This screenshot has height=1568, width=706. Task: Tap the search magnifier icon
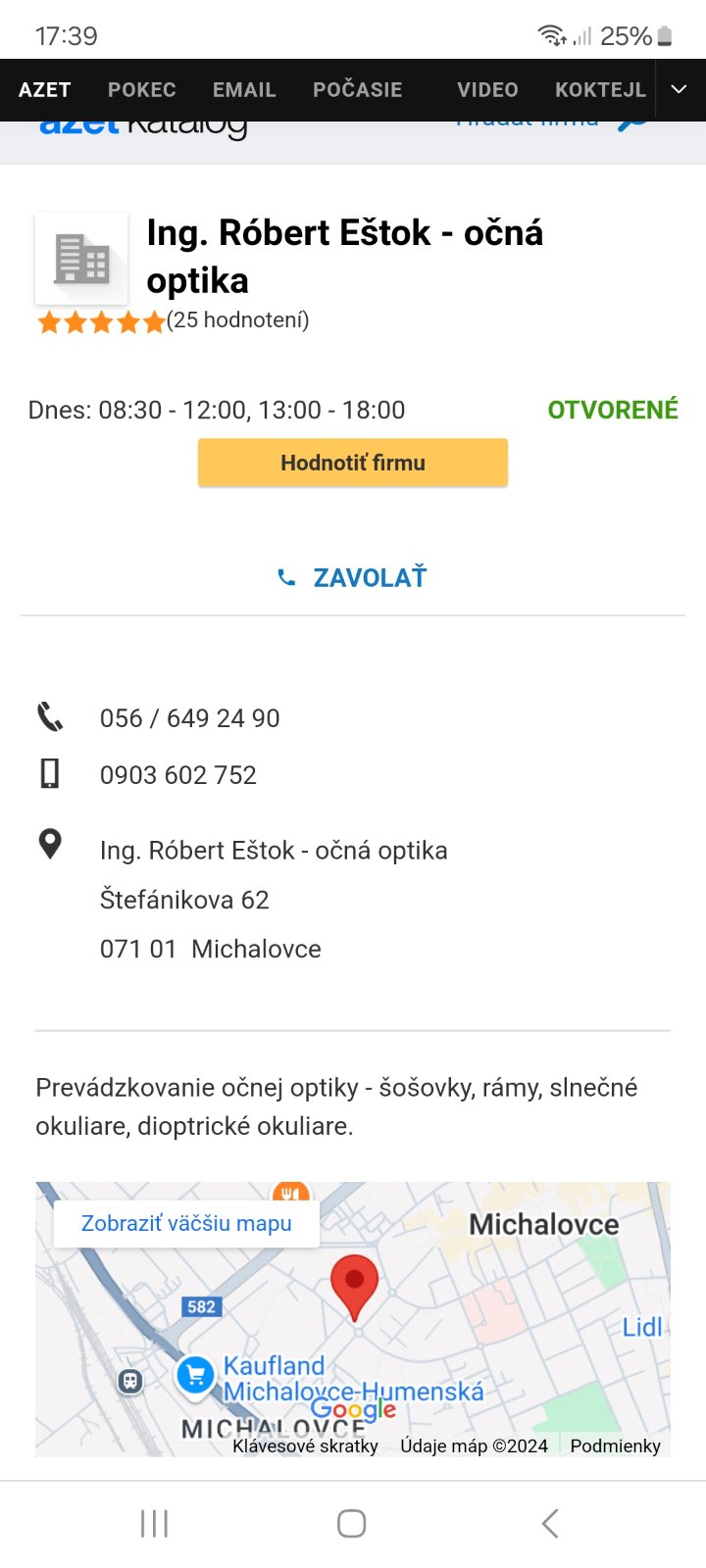click(634, 123)
